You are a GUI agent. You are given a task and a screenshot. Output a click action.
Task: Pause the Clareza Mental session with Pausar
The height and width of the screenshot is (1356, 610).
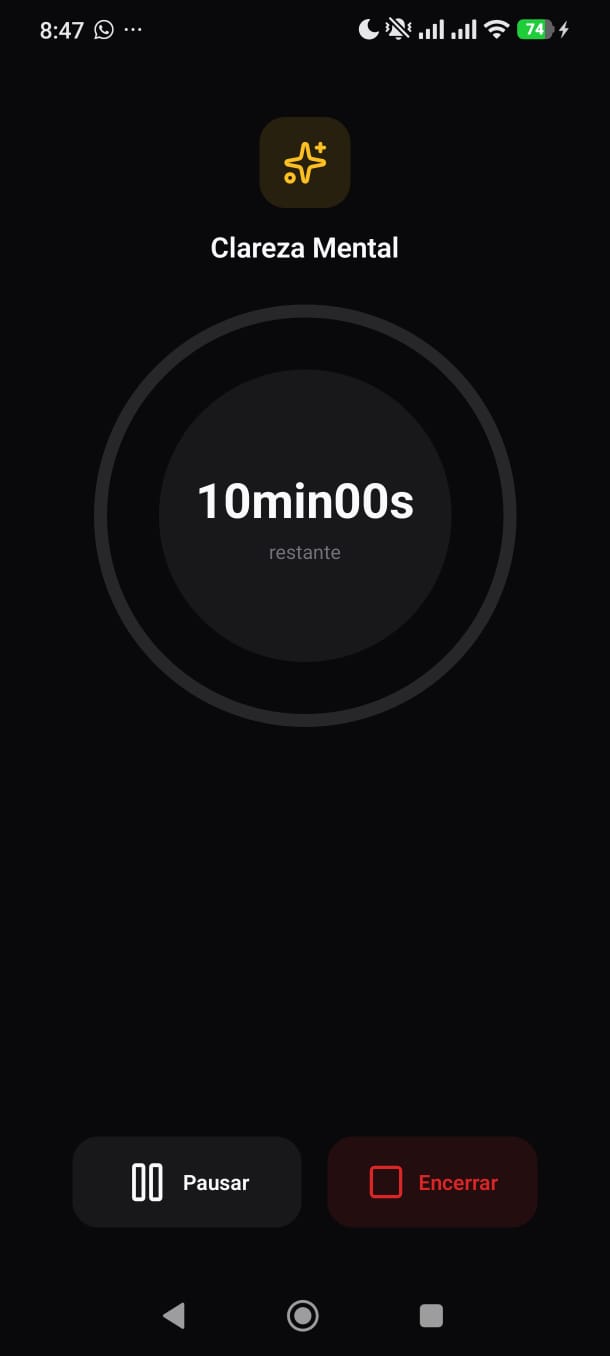[x=187, y=1182]
